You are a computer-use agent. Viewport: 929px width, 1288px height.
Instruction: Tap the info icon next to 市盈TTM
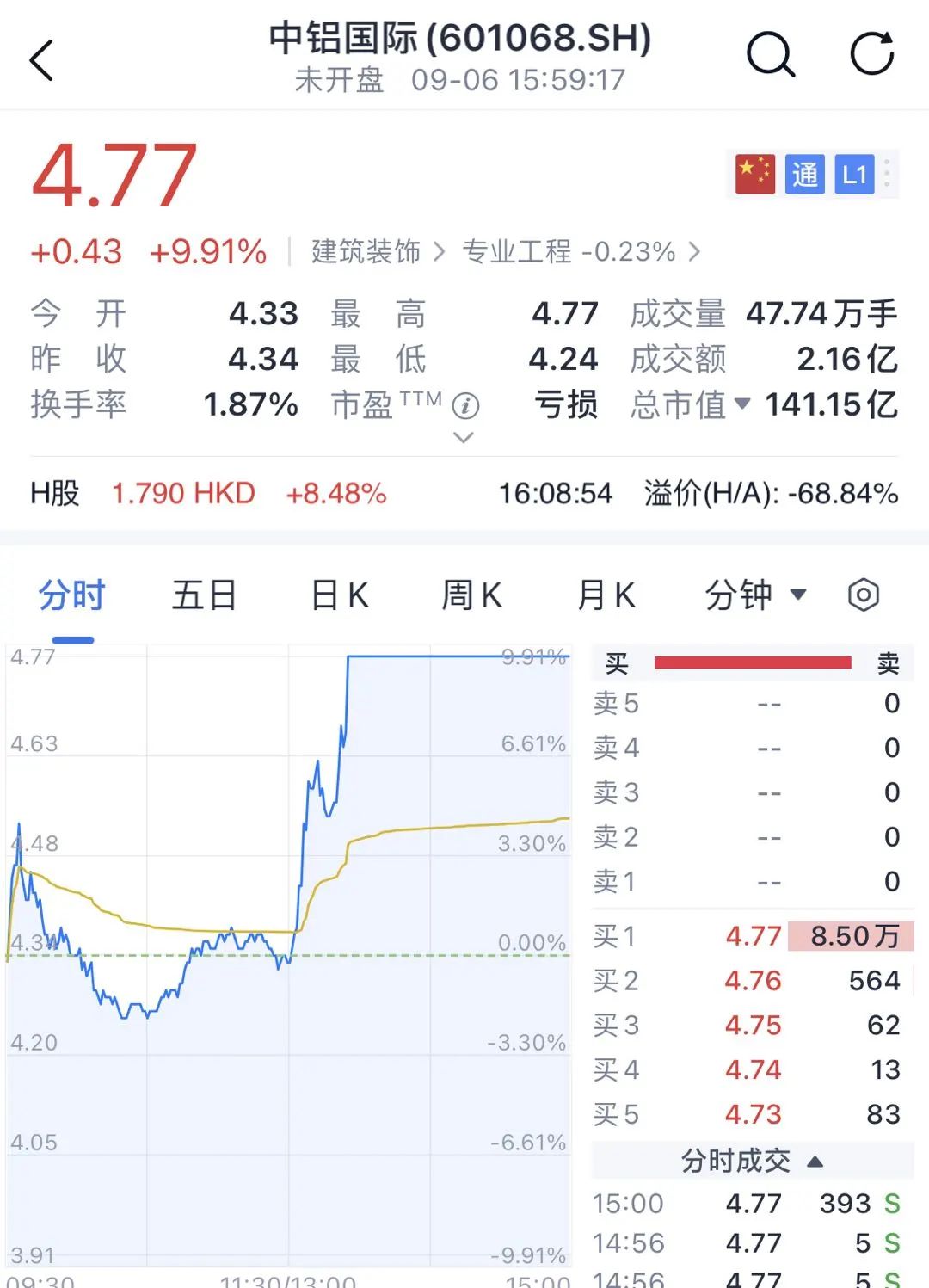[465, 404]
